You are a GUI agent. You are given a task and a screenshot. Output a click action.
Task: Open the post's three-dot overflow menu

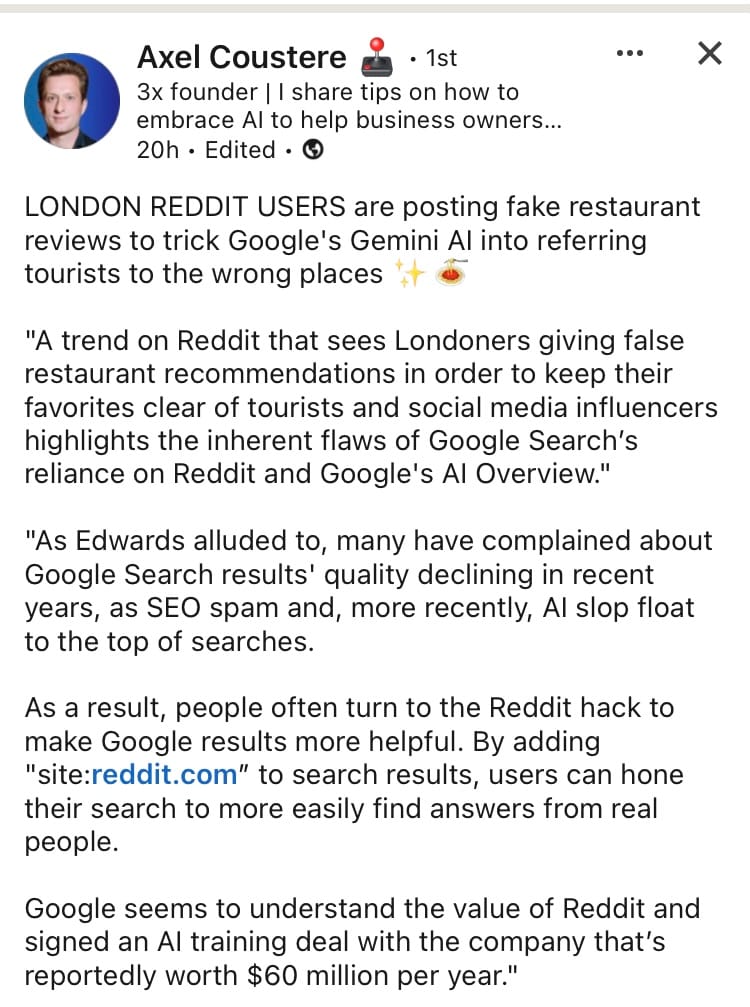(x=629, y=53)
